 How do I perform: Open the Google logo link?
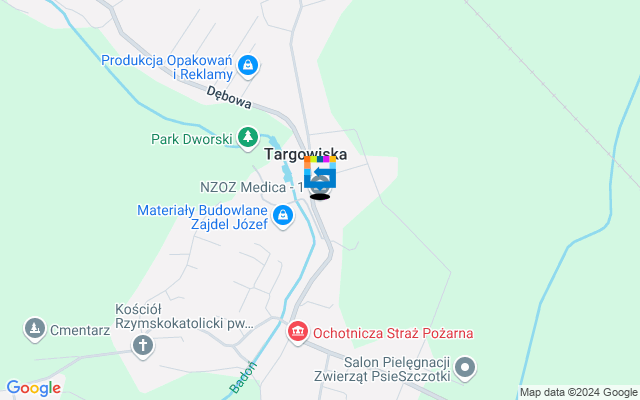(33, 388)
